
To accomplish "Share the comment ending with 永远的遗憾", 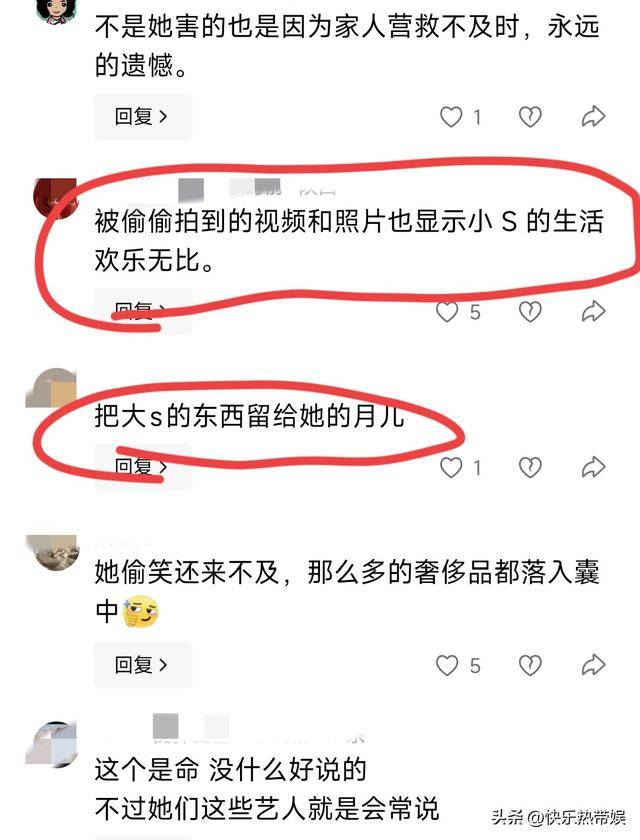I will (x=594, y=117).
